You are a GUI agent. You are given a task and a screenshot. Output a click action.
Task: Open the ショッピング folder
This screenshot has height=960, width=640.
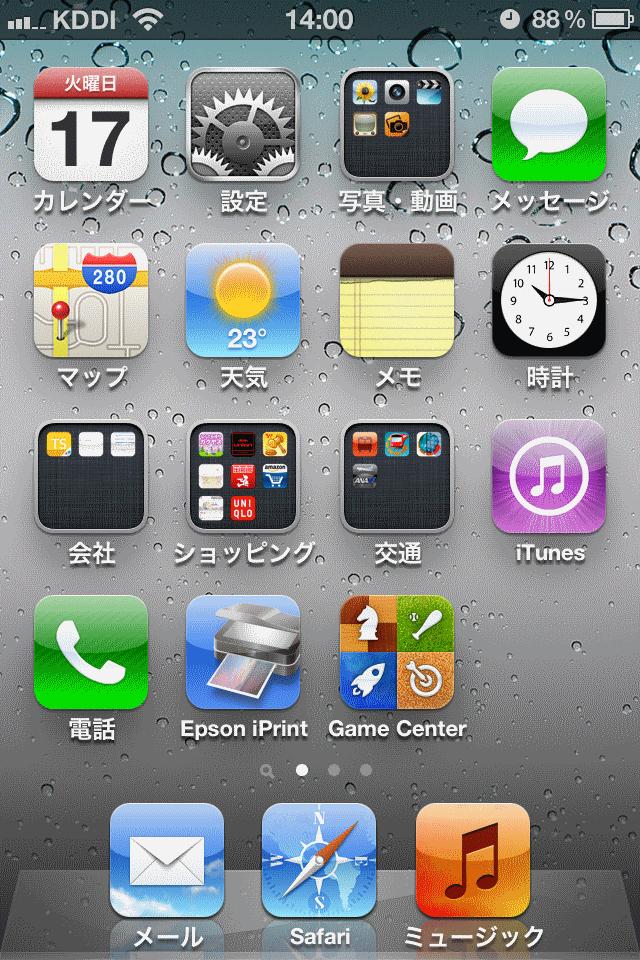[243, 477]
